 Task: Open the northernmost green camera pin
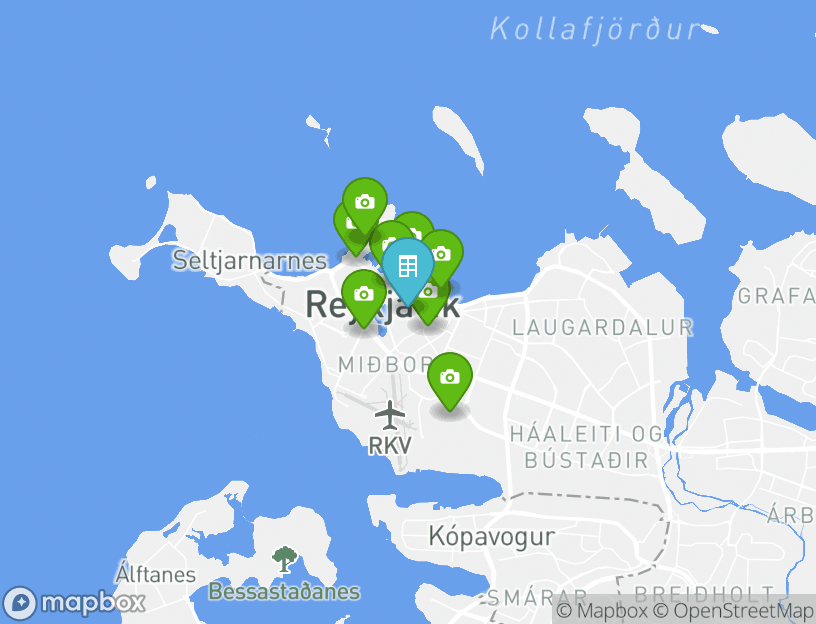365,202
